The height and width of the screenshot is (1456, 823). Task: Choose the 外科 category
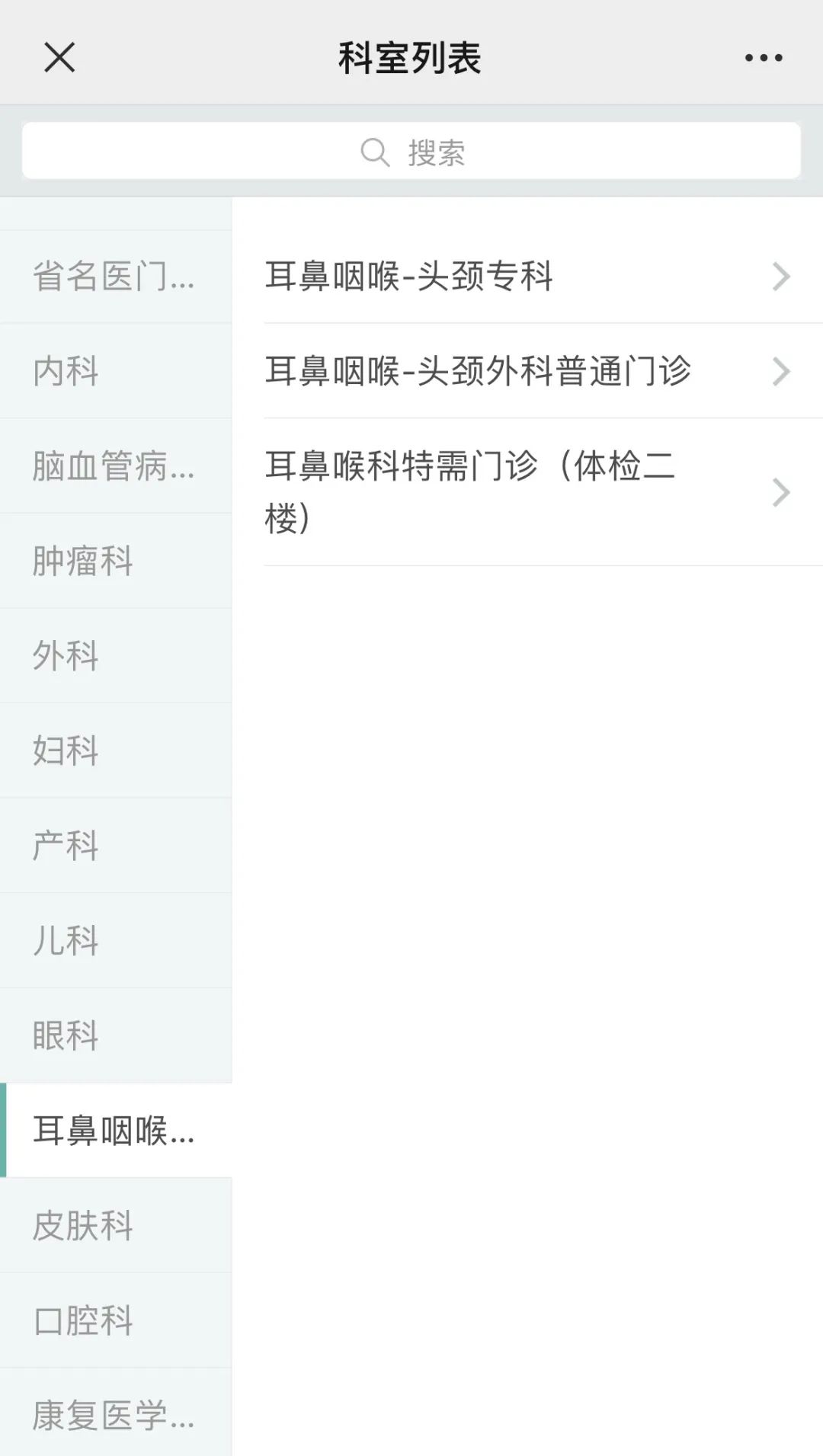114,655
